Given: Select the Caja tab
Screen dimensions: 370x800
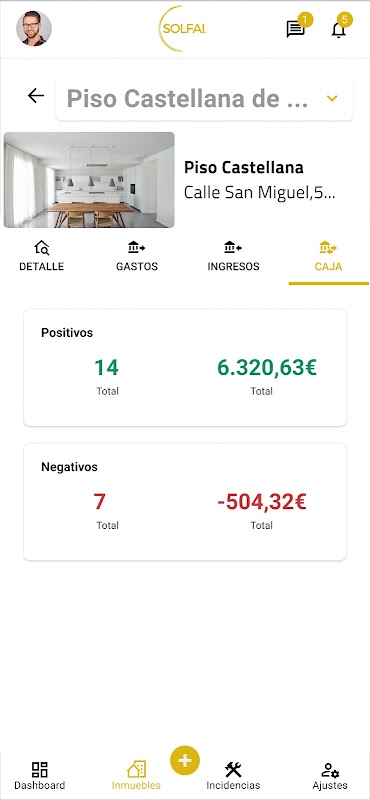Looking at the screenshot, I should (x=328, y=257).
